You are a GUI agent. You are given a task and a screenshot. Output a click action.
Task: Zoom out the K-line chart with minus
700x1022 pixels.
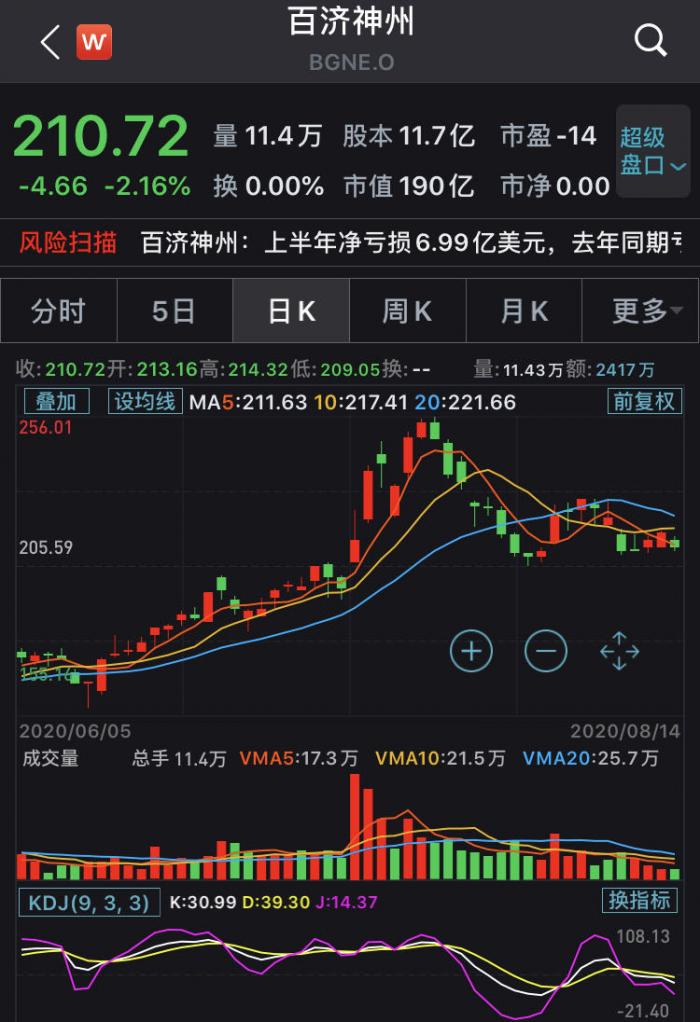545,652
